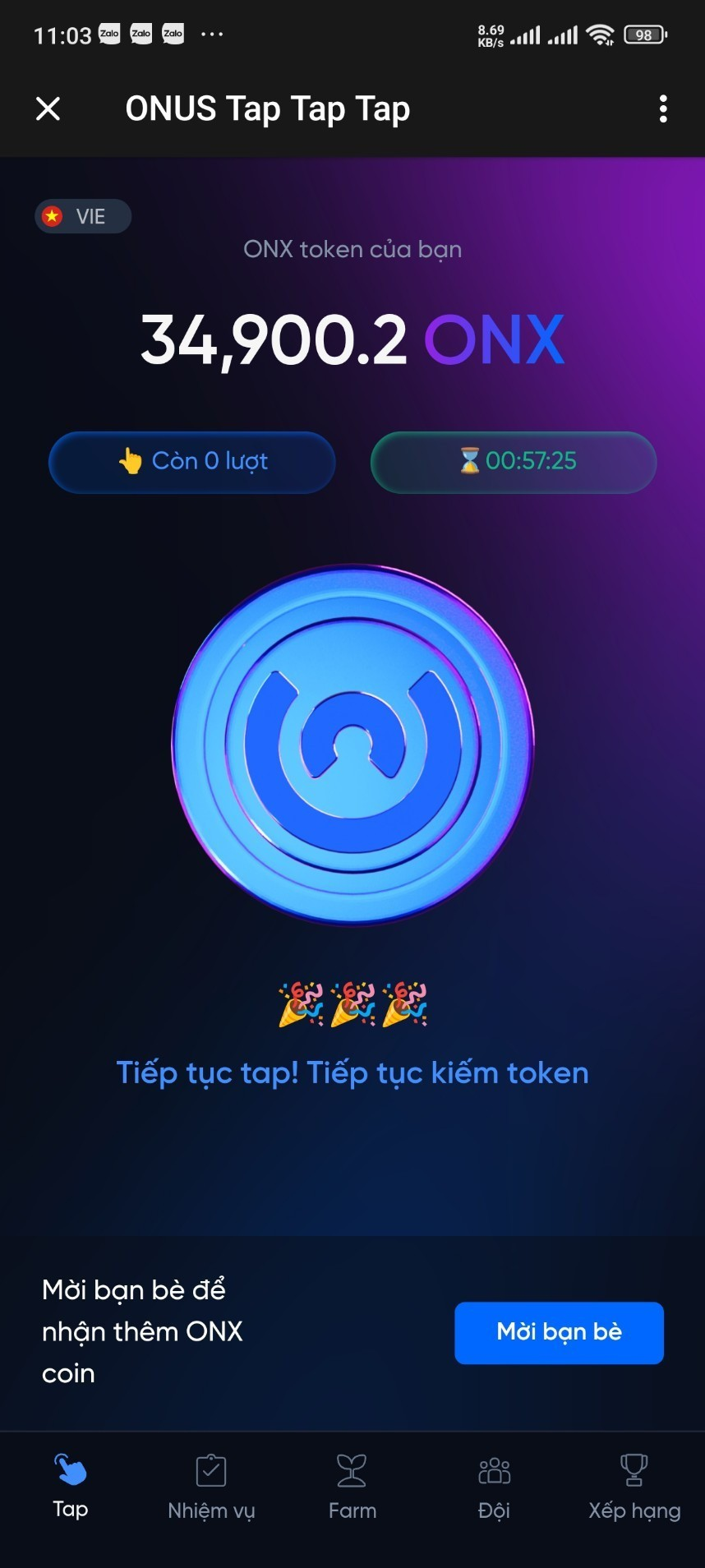Open the three-dot overflow menu
The image size is (705, 1568).
click(x=663, y=108)
